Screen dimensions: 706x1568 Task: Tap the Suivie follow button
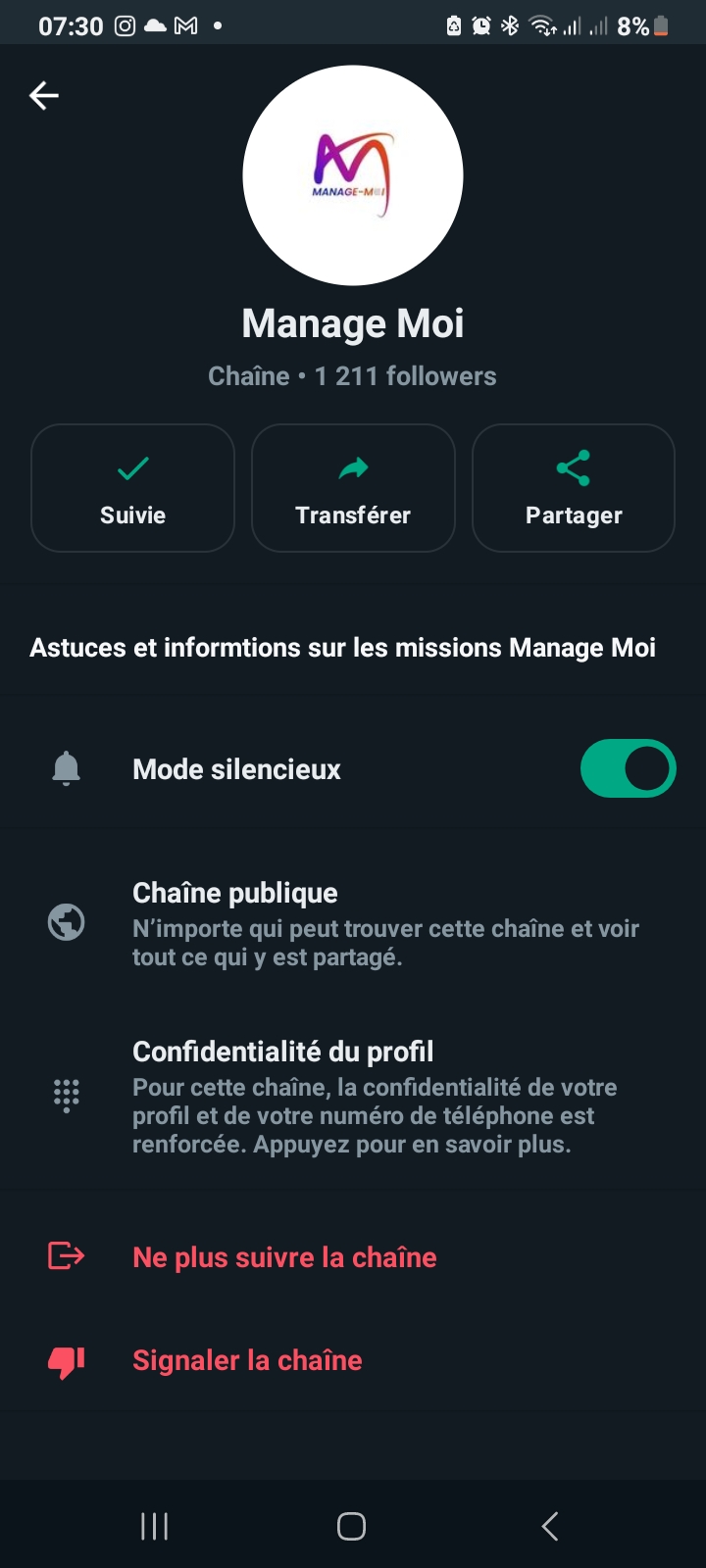click(x=132, y=488)
